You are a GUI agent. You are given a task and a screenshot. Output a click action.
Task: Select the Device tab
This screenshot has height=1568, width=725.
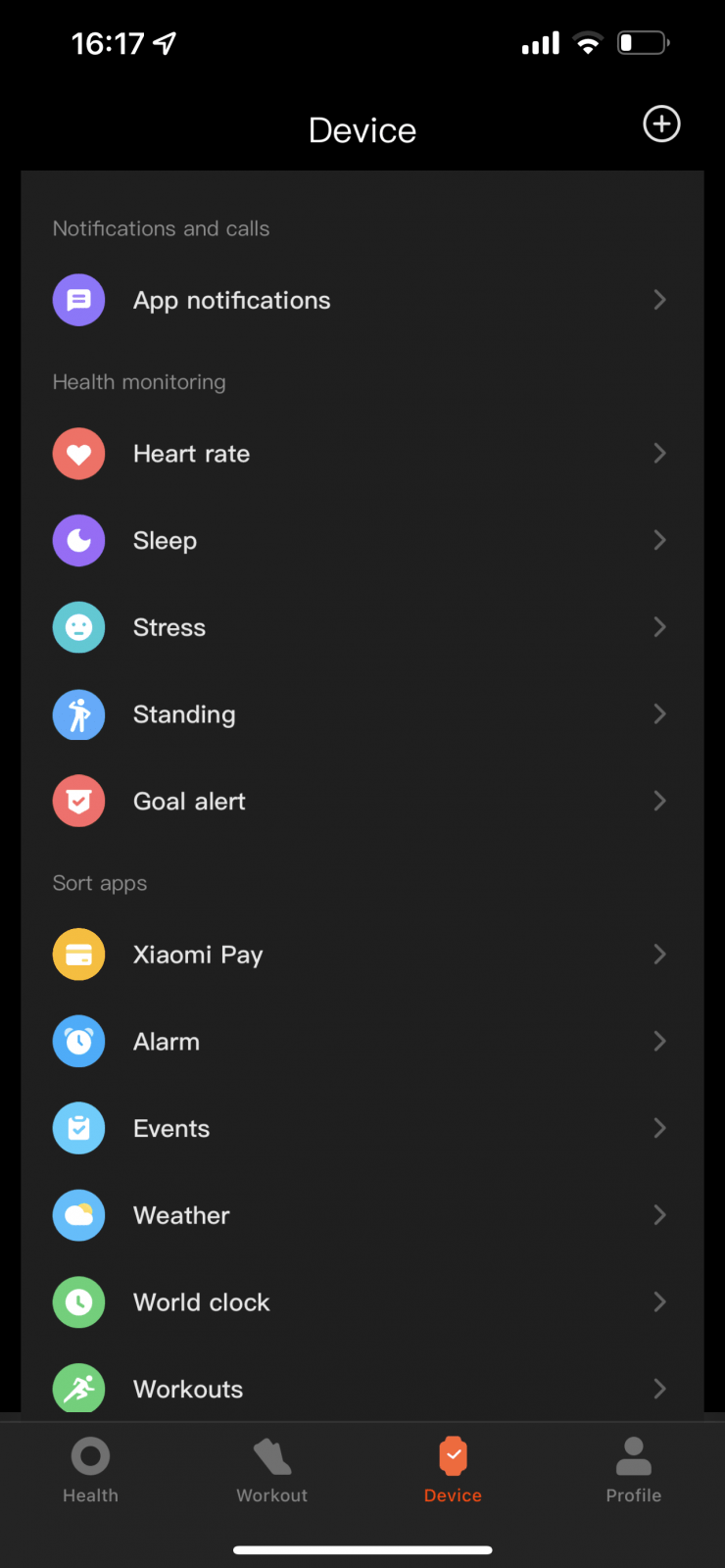click(x=453, y=1470)
